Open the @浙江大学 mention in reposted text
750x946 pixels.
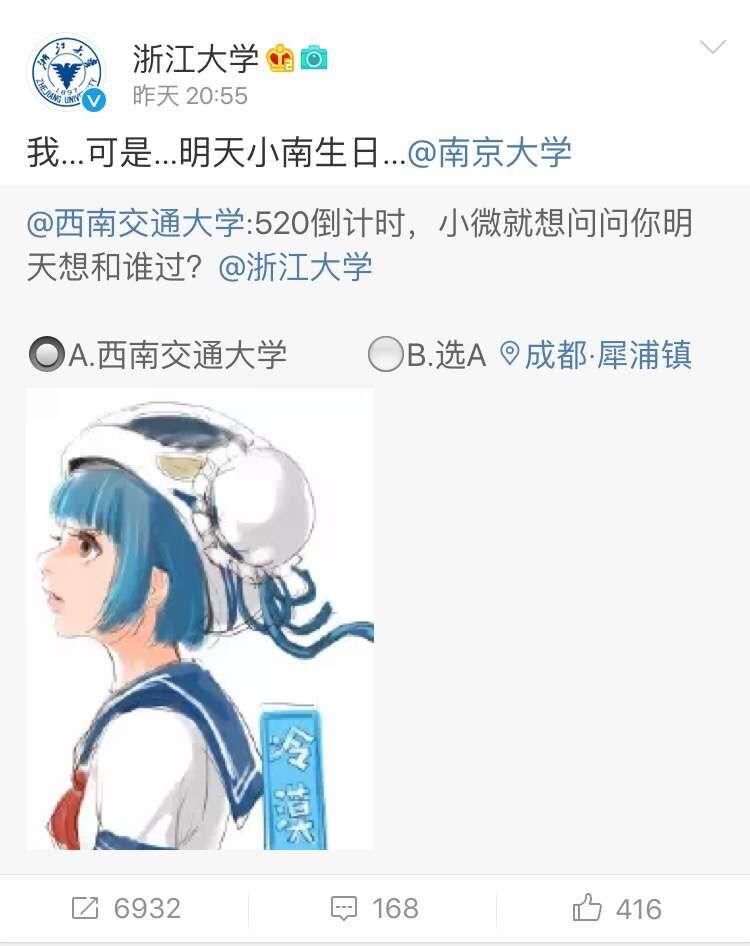click(295, 267)
